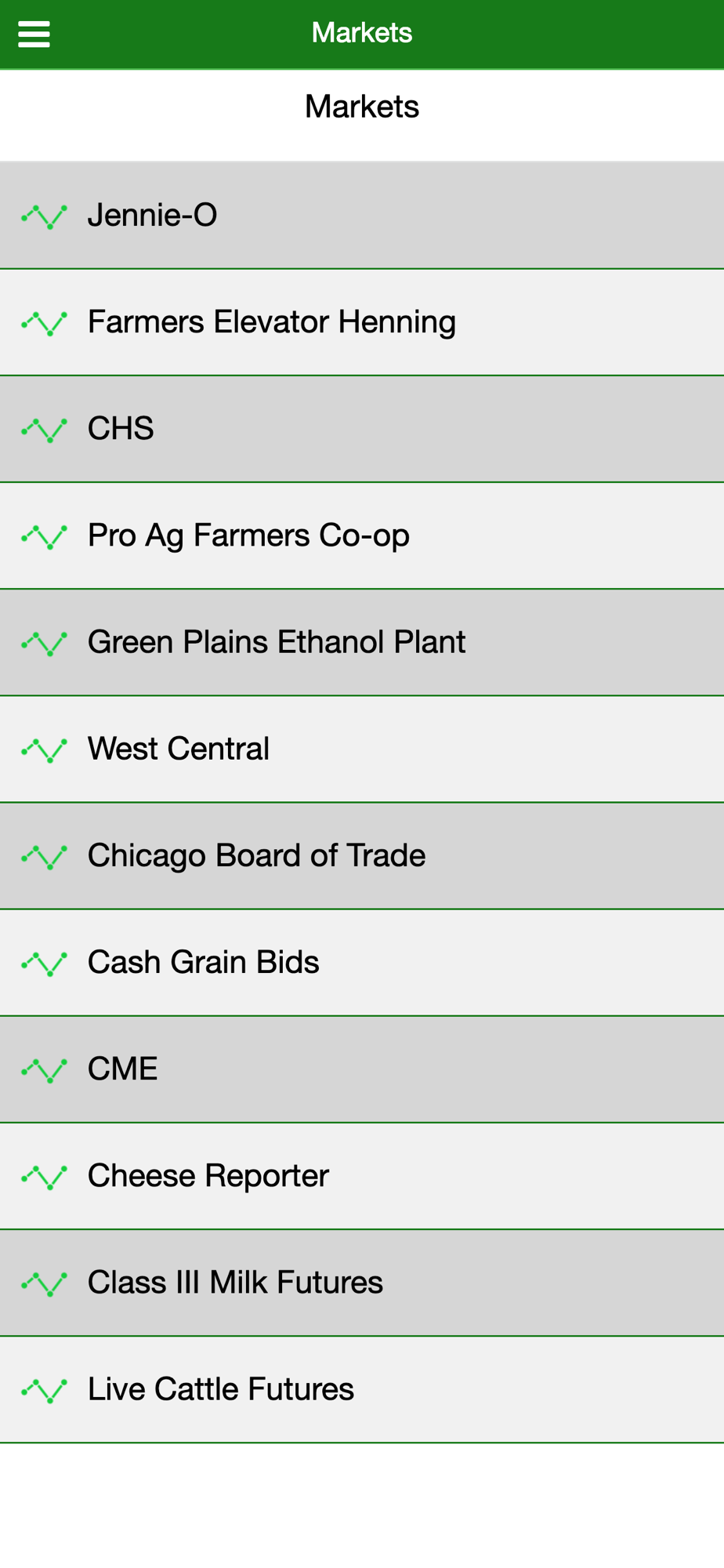
Task: Open the hamburger drawer menu
Action: 34,34
